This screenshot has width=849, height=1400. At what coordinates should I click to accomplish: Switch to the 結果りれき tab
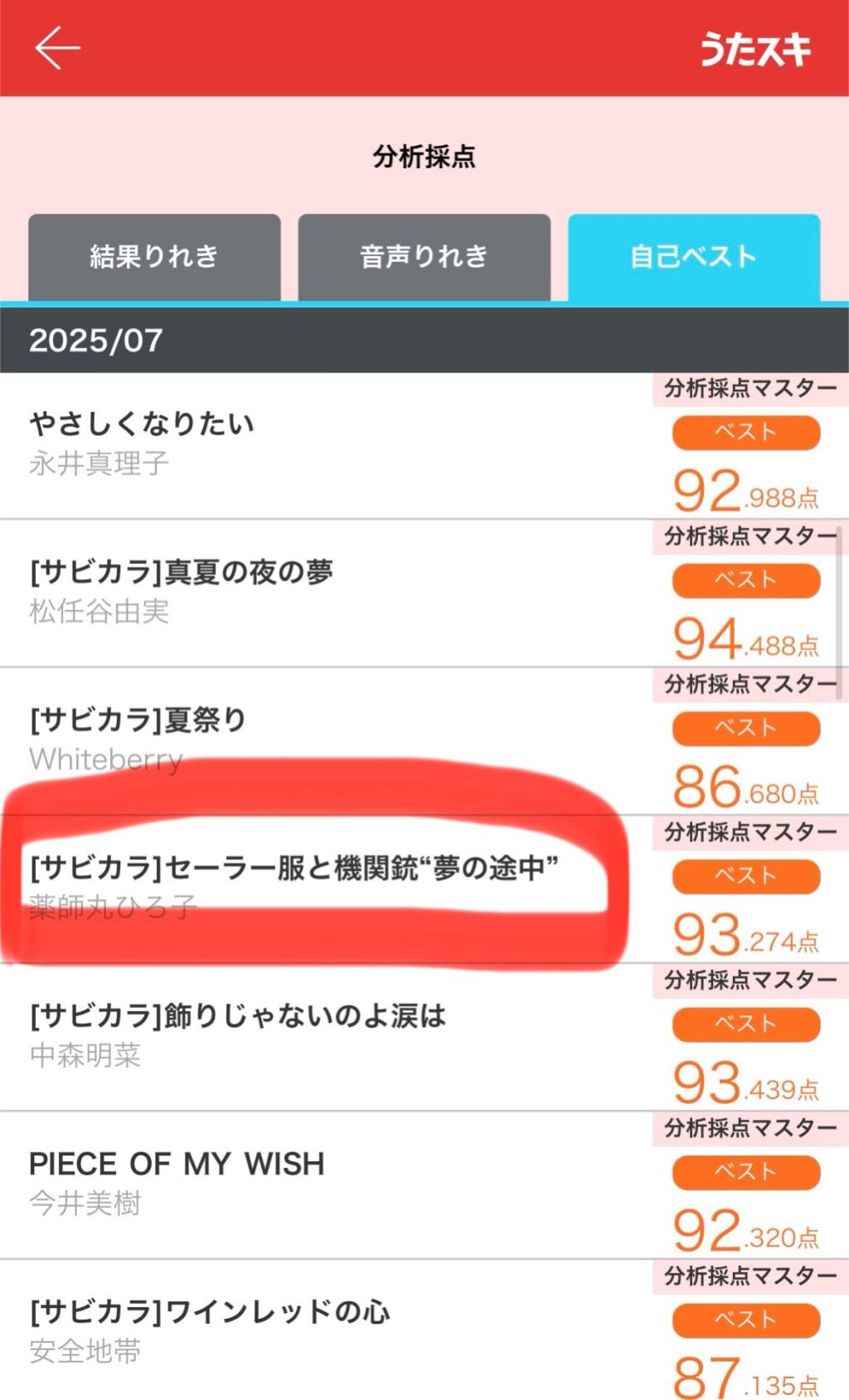point(154,257)
